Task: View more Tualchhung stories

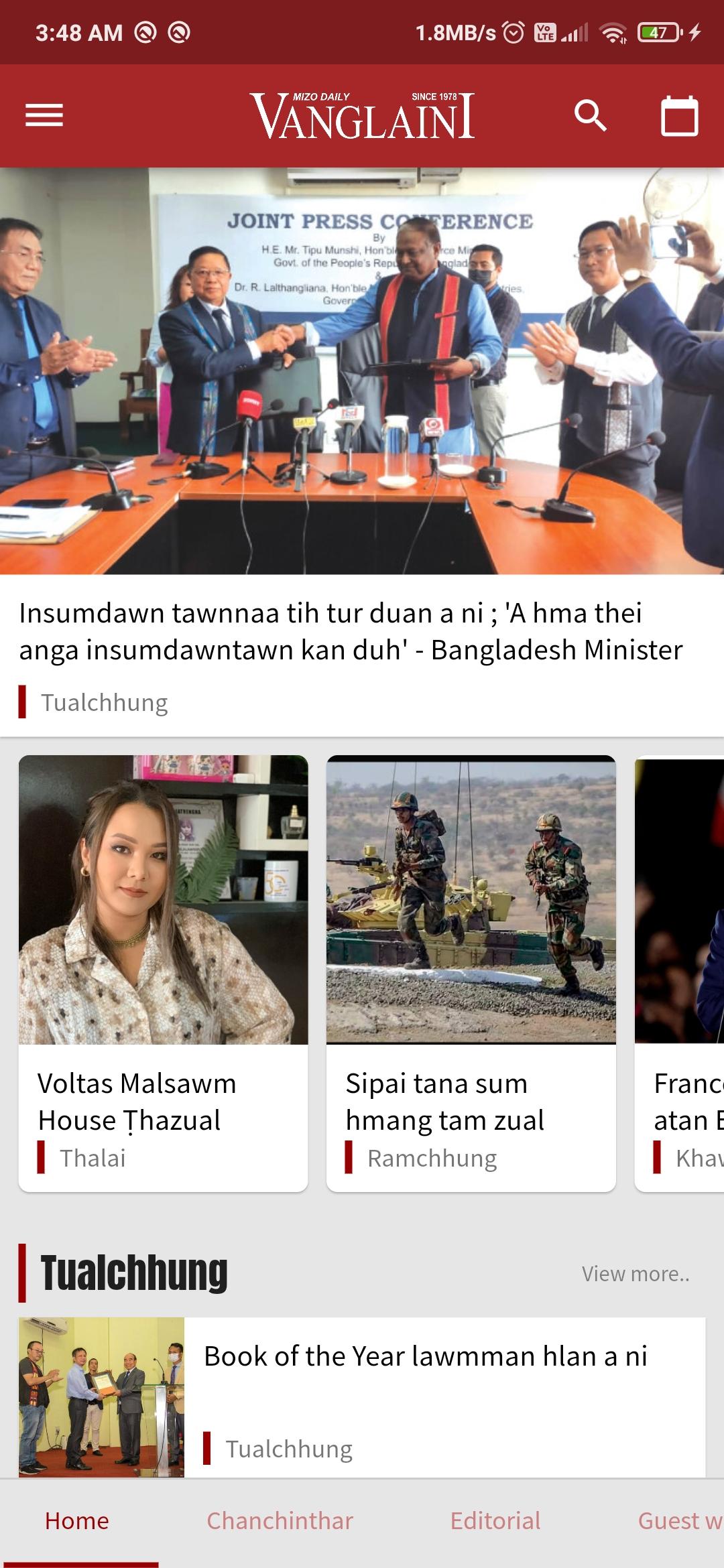Action: pos(635,1273)
